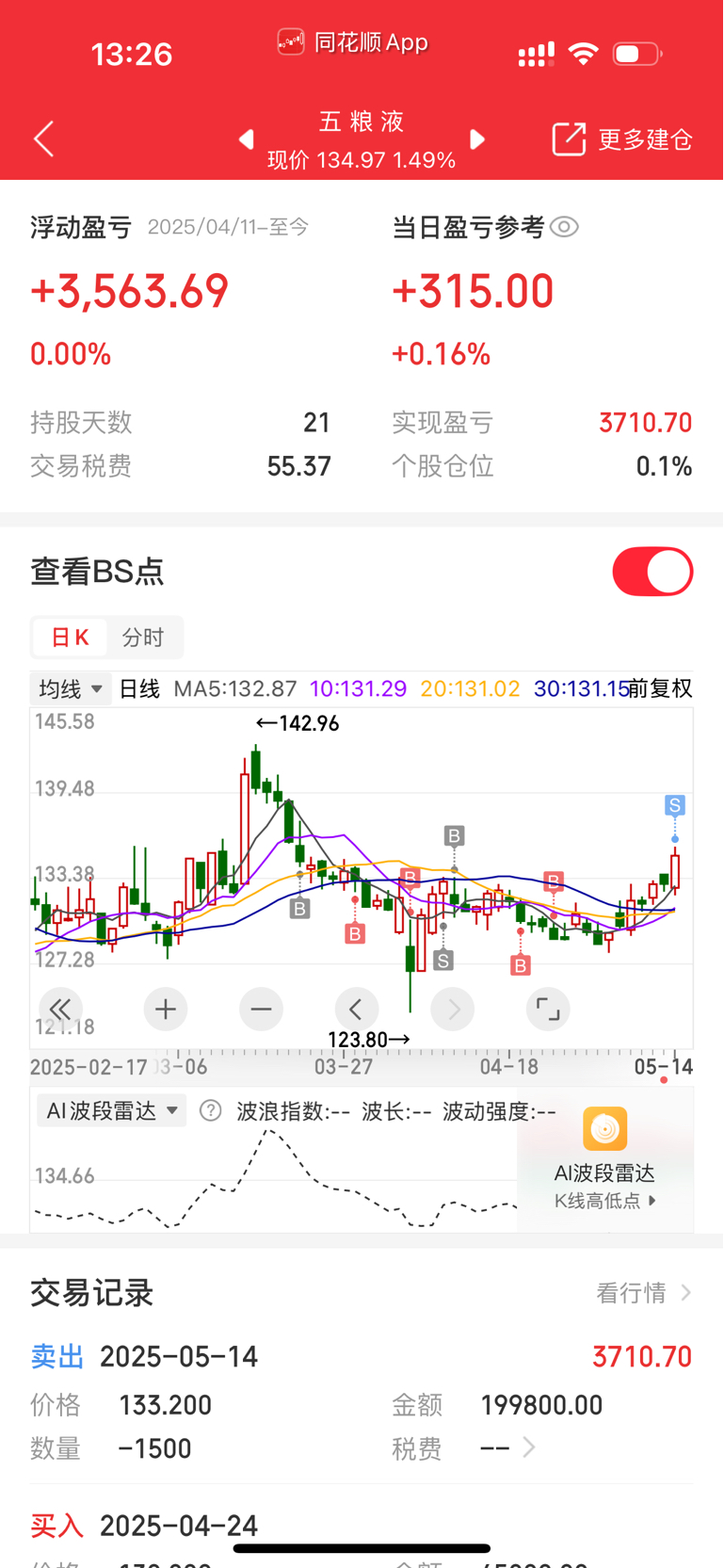
Task: Show help for AI波段雷达 question mark
Action: click(211, 1110)
